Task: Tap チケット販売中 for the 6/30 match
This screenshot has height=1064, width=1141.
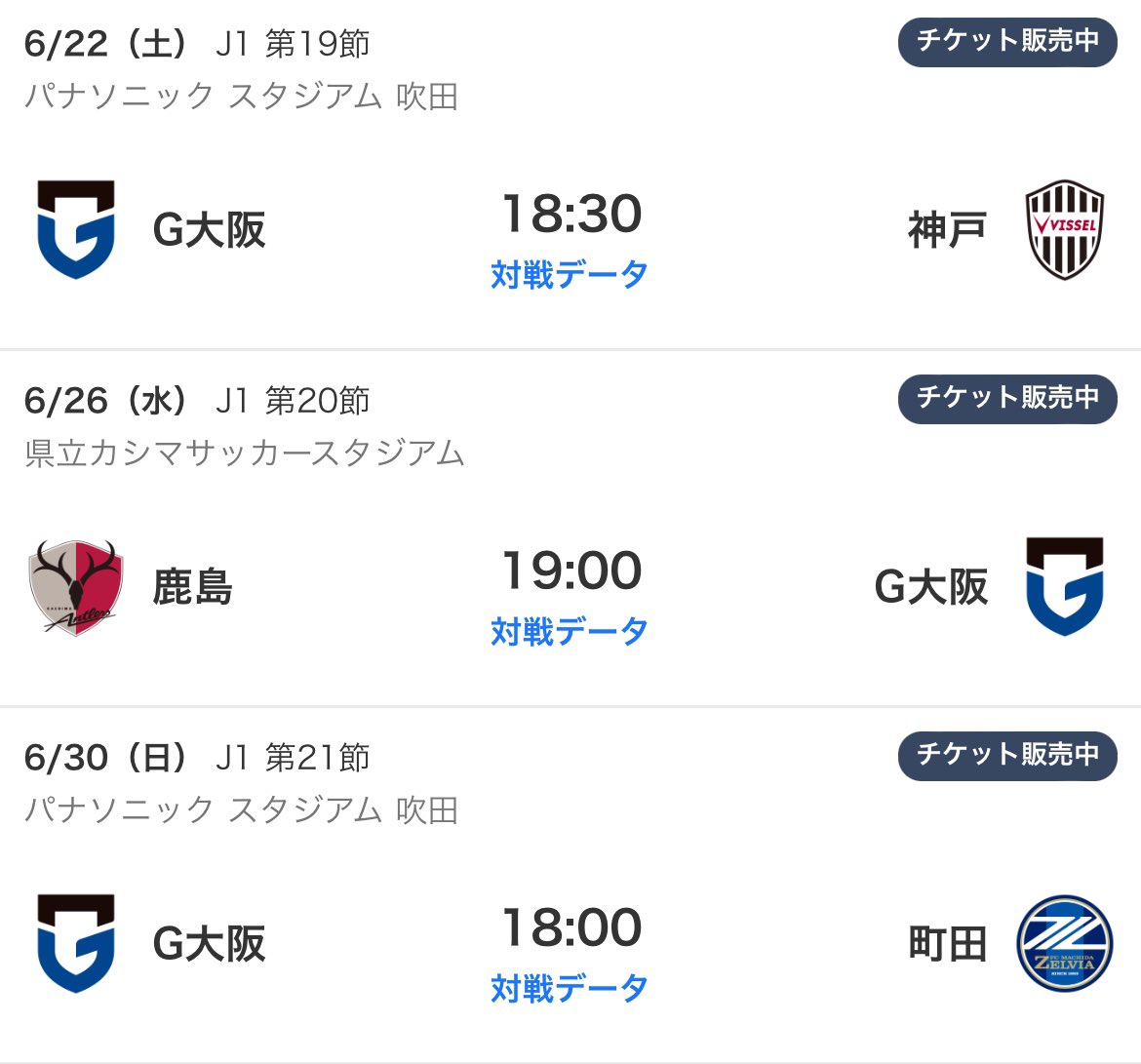Action: (1007, 755)
